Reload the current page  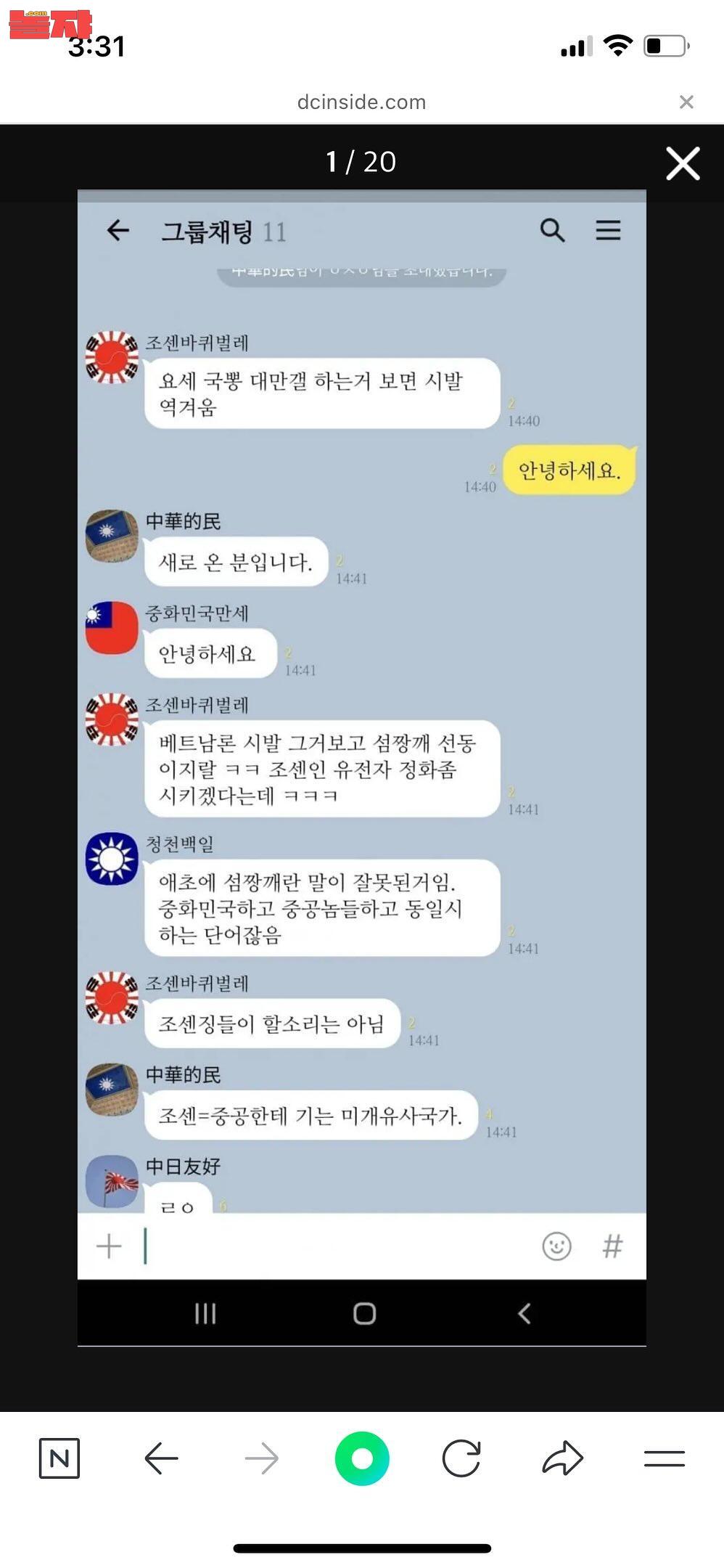[461, 1458]
